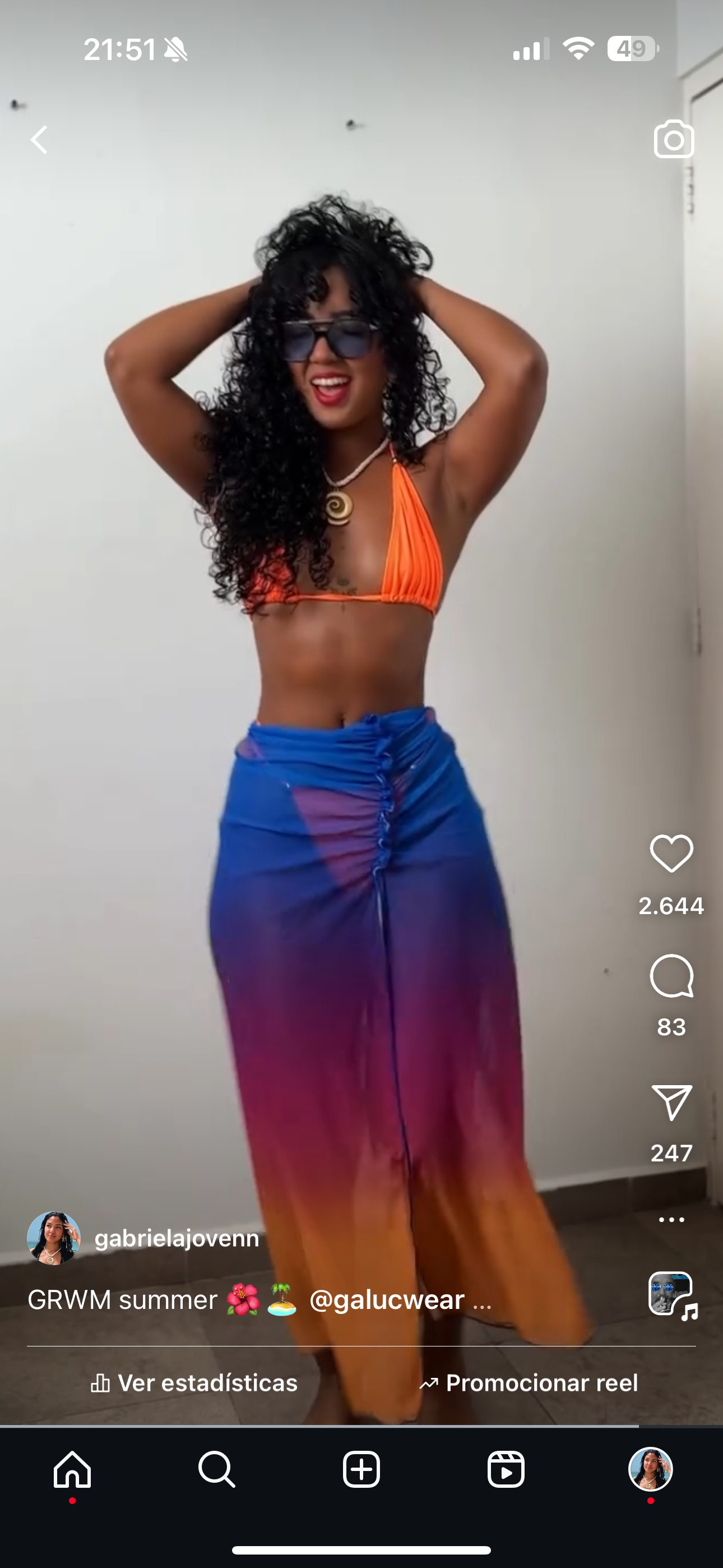The height and width of the screenshot is (1568, 723).
Task: Tap the gabrielajovenn username
Action: pyautogui.click(x=177, y=1238)
